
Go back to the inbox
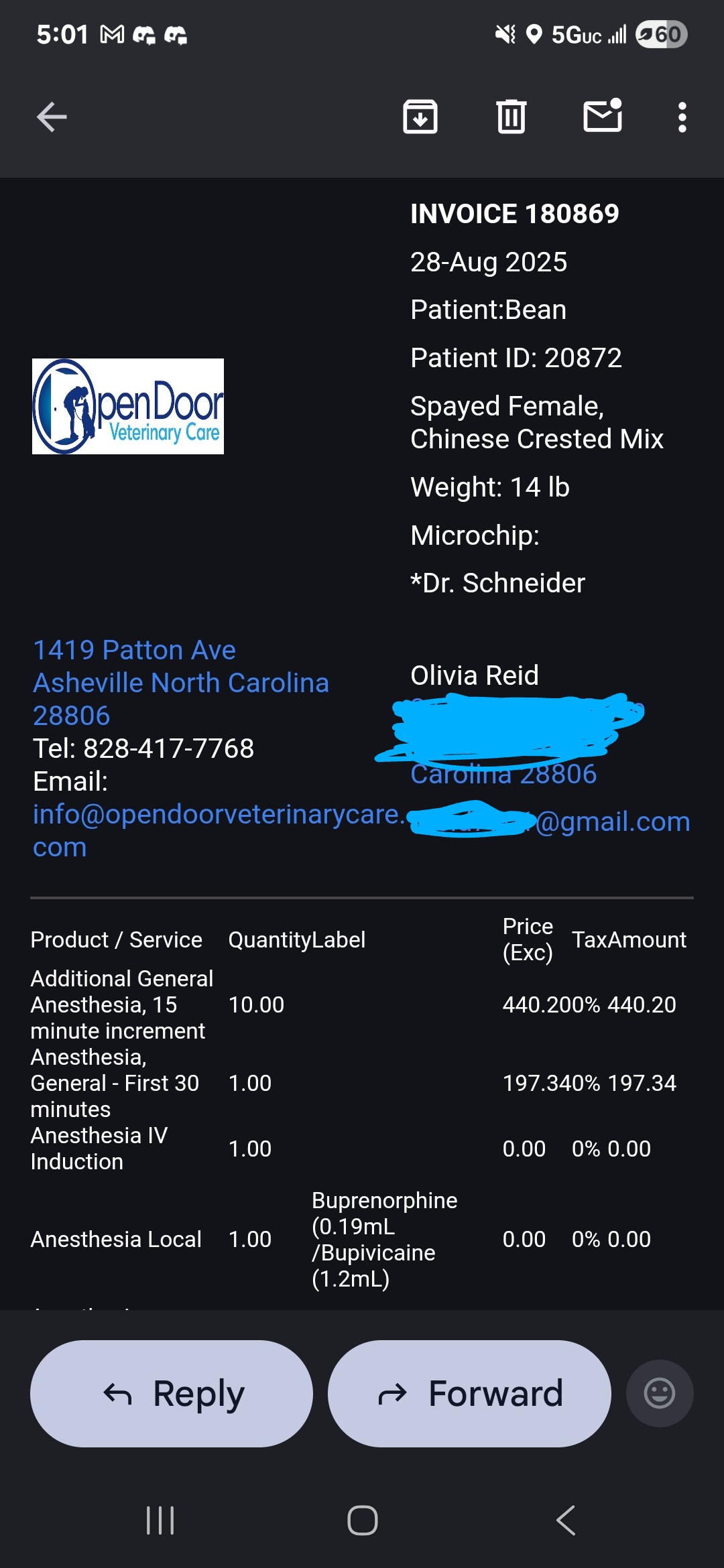[x=52, y=117]
